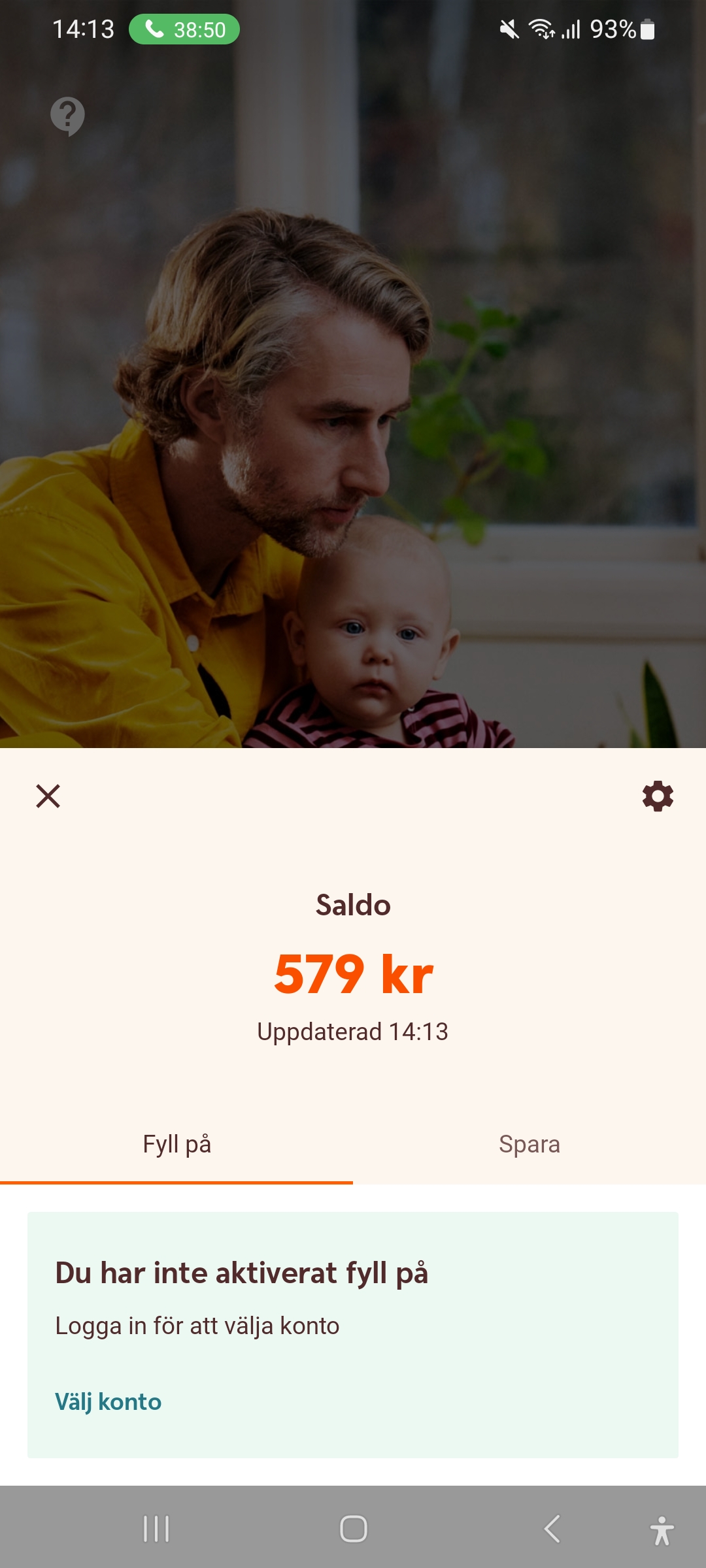The image size is (706, 1568).
Task: Open the balance settings gear
Action: 658,796
